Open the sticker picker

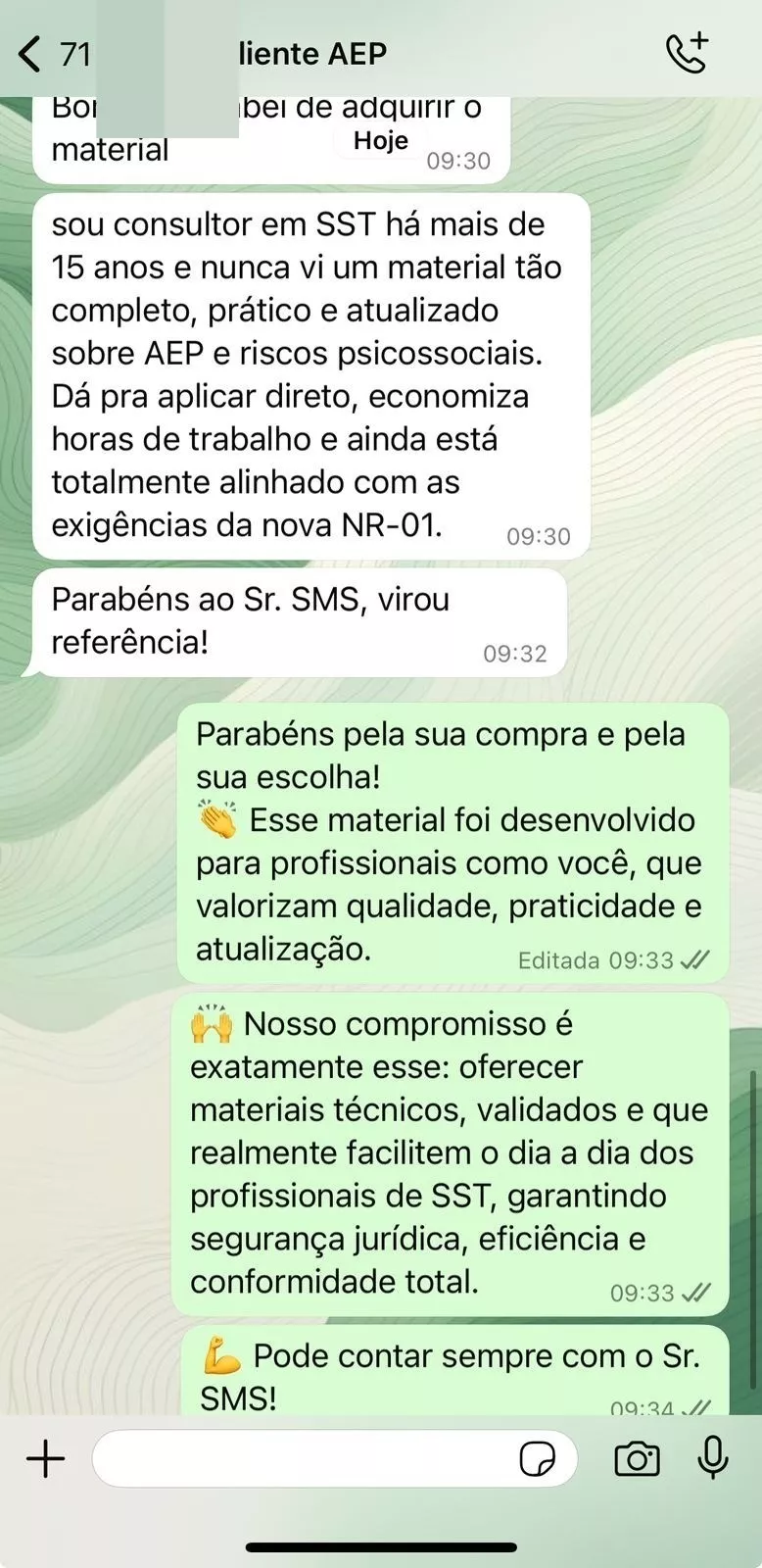(537, 1459)
